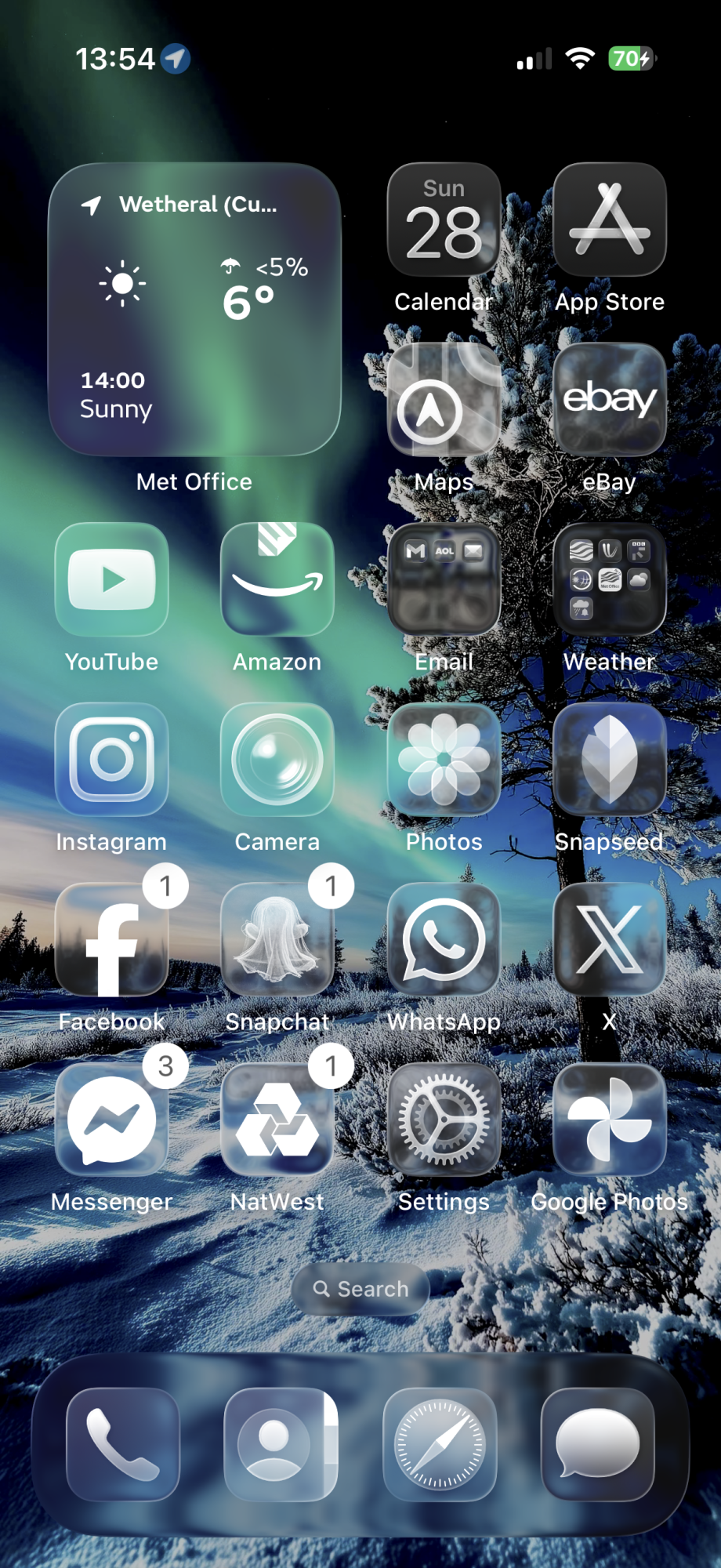Open YouTube
This screenshot has height=1568, width=721.
pyautogui.click(x=112, y=579)
